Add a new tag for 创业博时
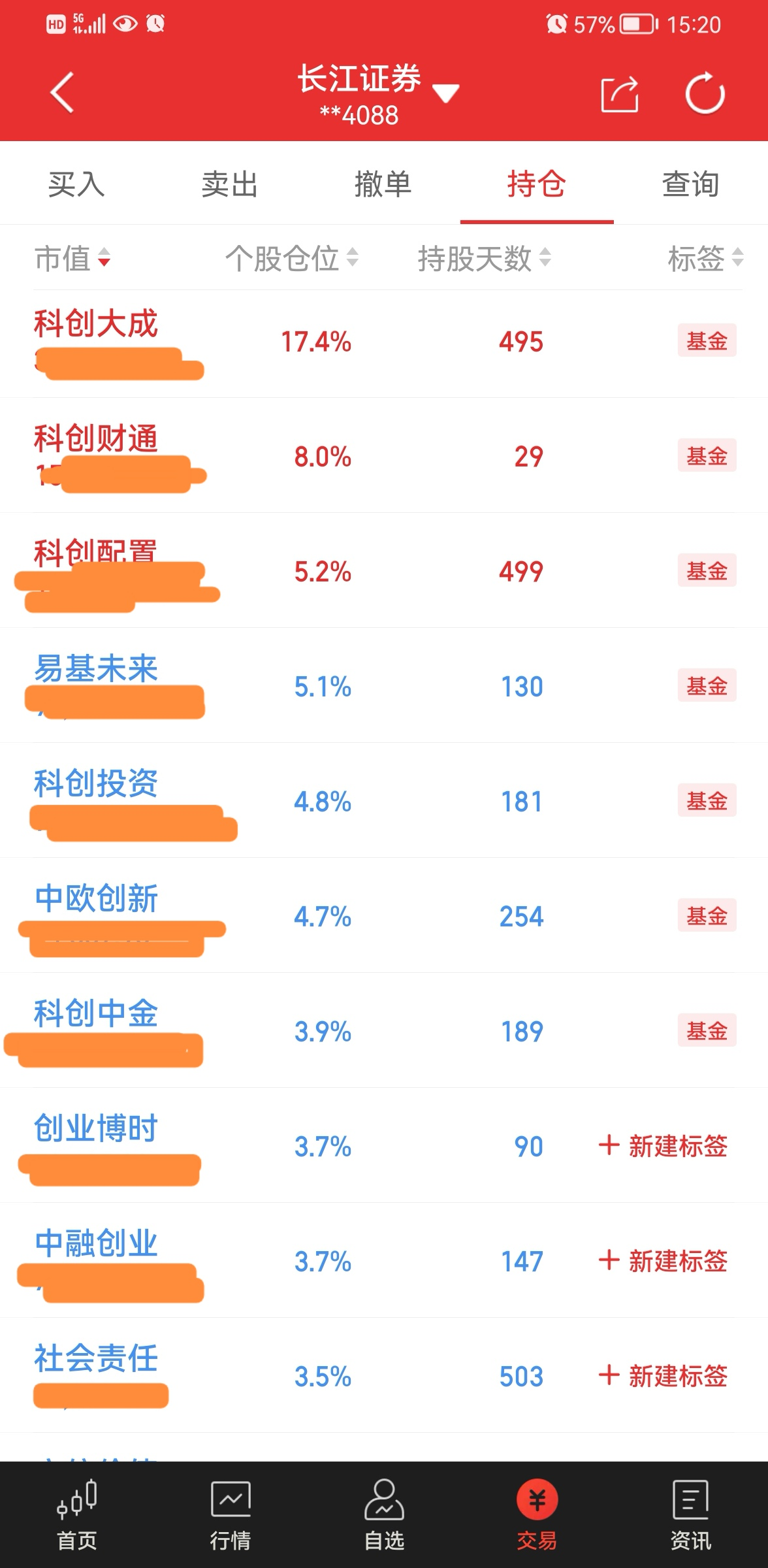768x1568 pixels. 663,1146
